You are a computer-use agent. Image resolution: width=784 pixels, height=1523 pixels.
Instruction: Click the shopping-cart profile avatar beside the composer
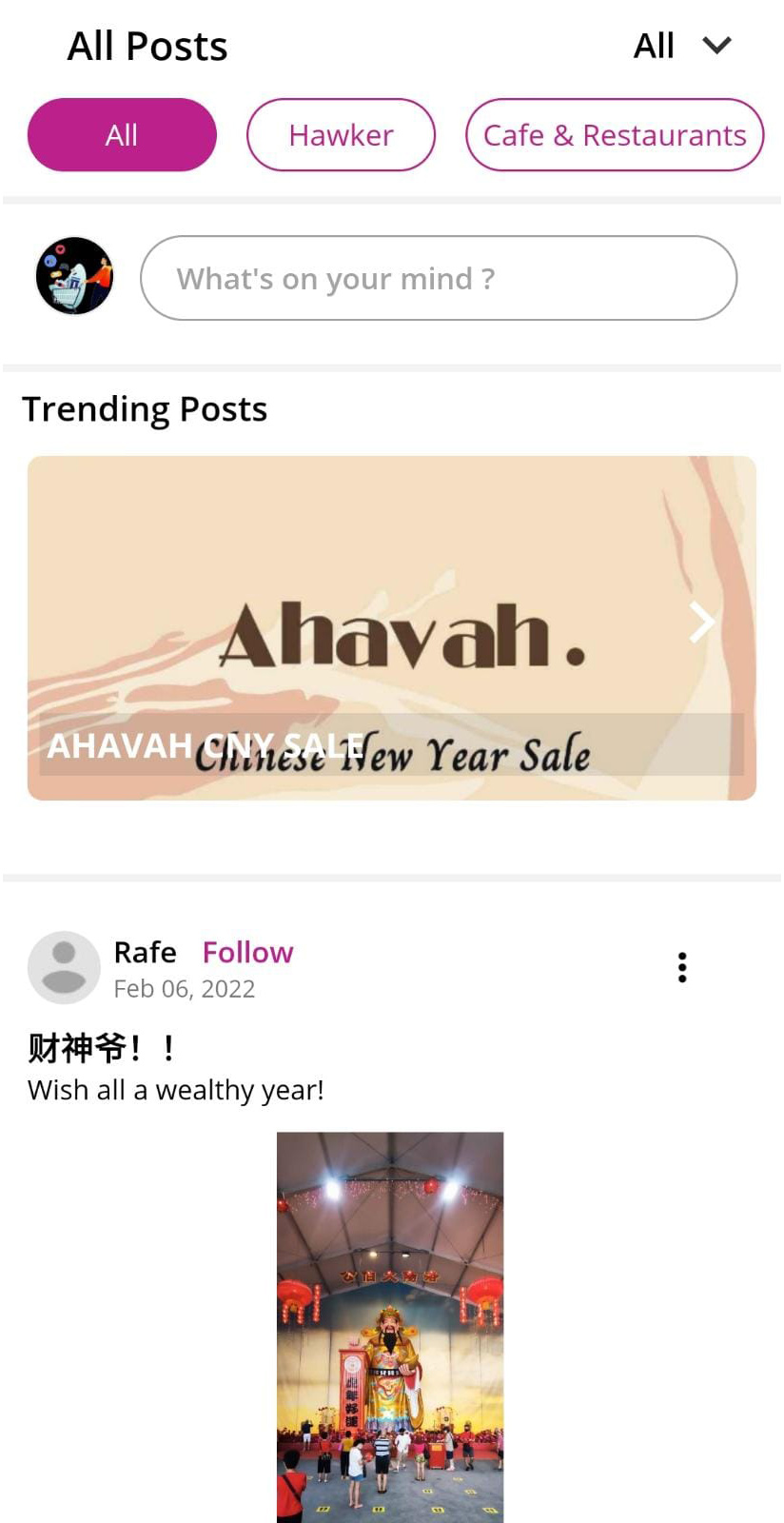pos(73,276)
